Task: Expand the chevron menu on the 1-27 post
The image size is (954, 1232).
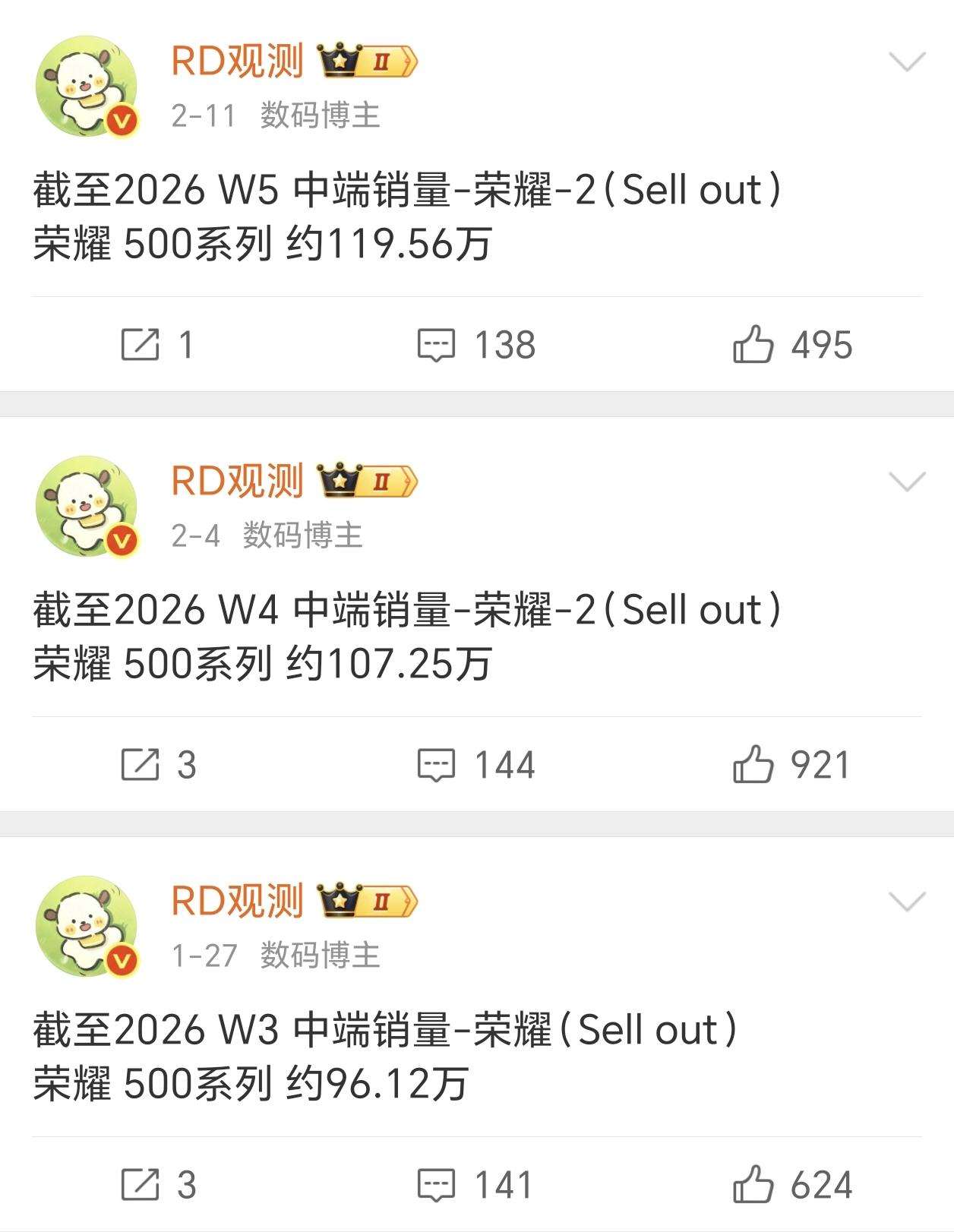Action: coord(907,902)
